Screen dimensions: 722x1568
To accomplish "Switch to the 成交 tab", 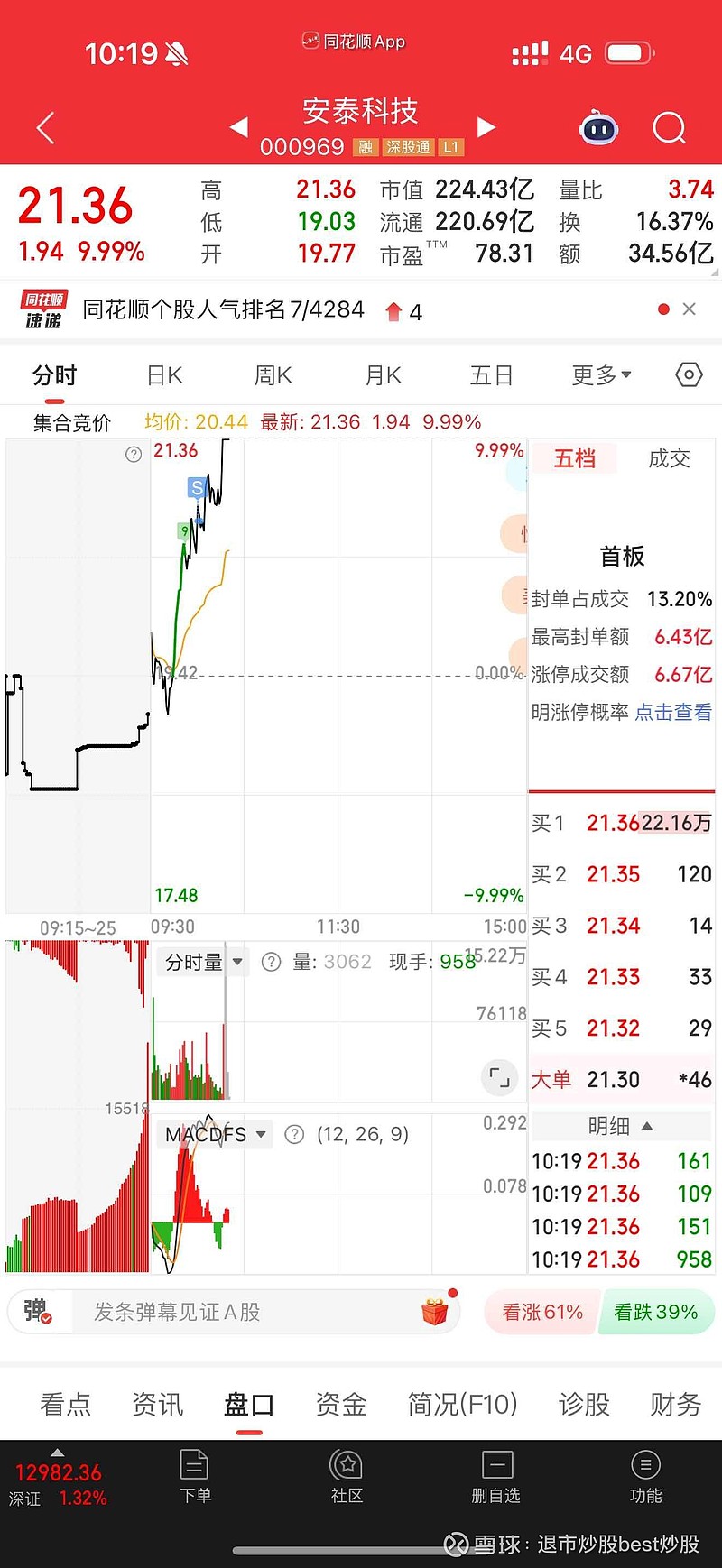I will click(x=670, y=458).
